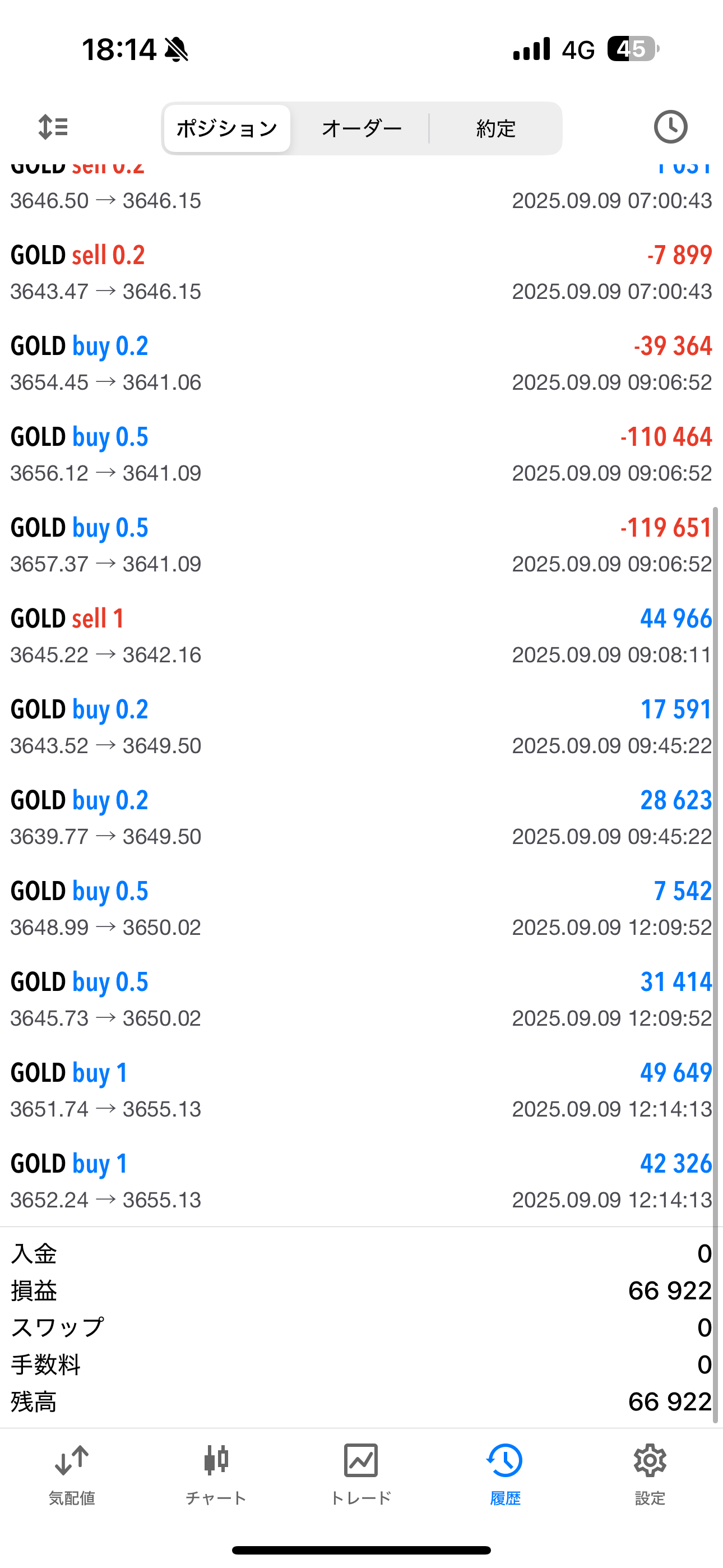The height and width of the screenshot is (1568, 723).
Task: Expand the GOLD buy 0.2 trade with 28 623
Action: [361, 818]
